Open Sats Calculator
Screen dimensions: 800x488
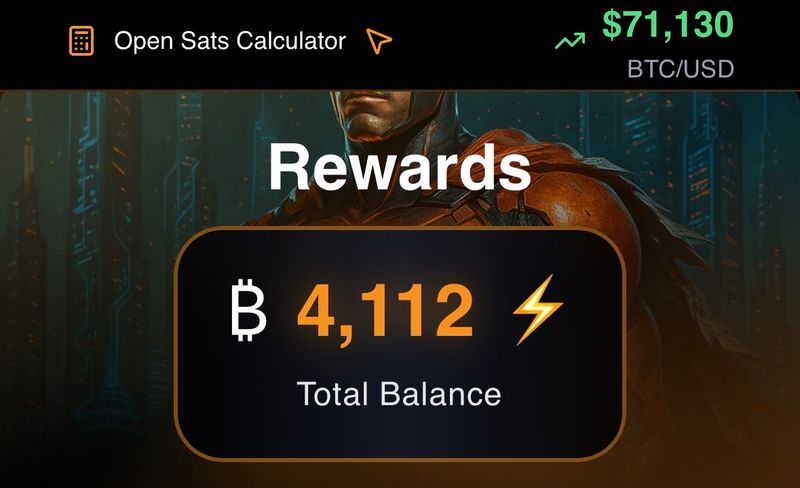(x=229, y=41)
